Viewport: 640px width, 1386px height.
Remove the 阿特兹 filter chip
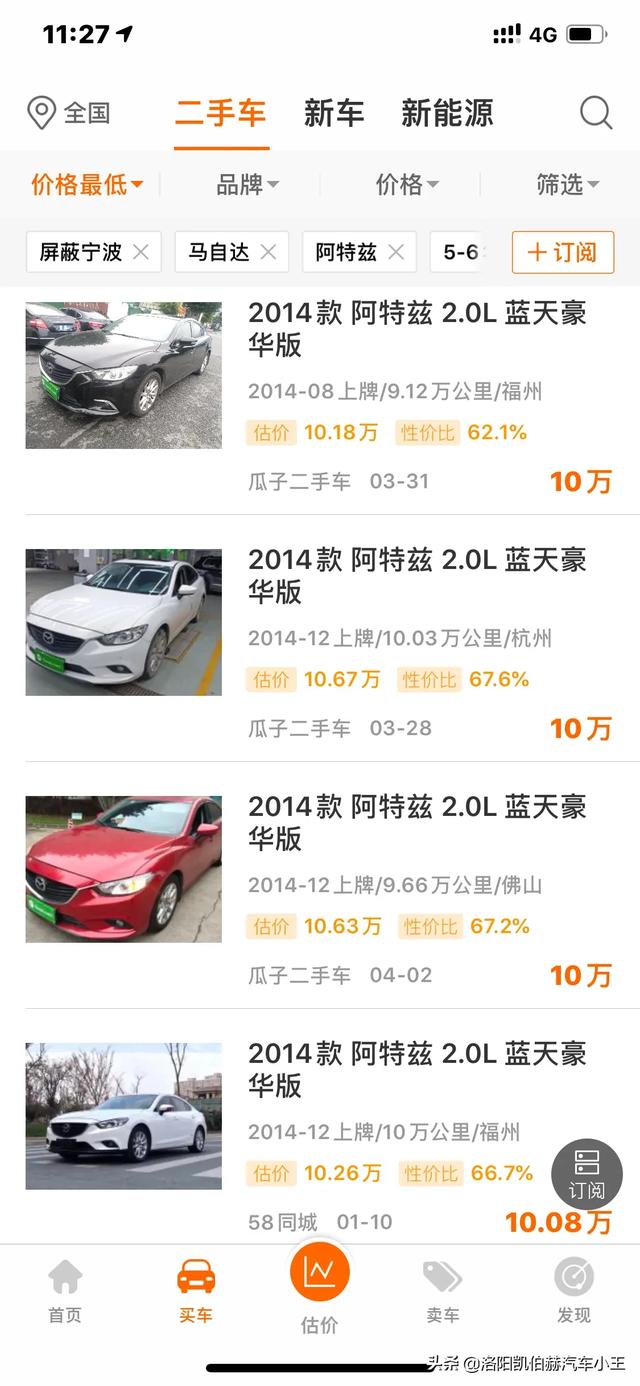396,252
